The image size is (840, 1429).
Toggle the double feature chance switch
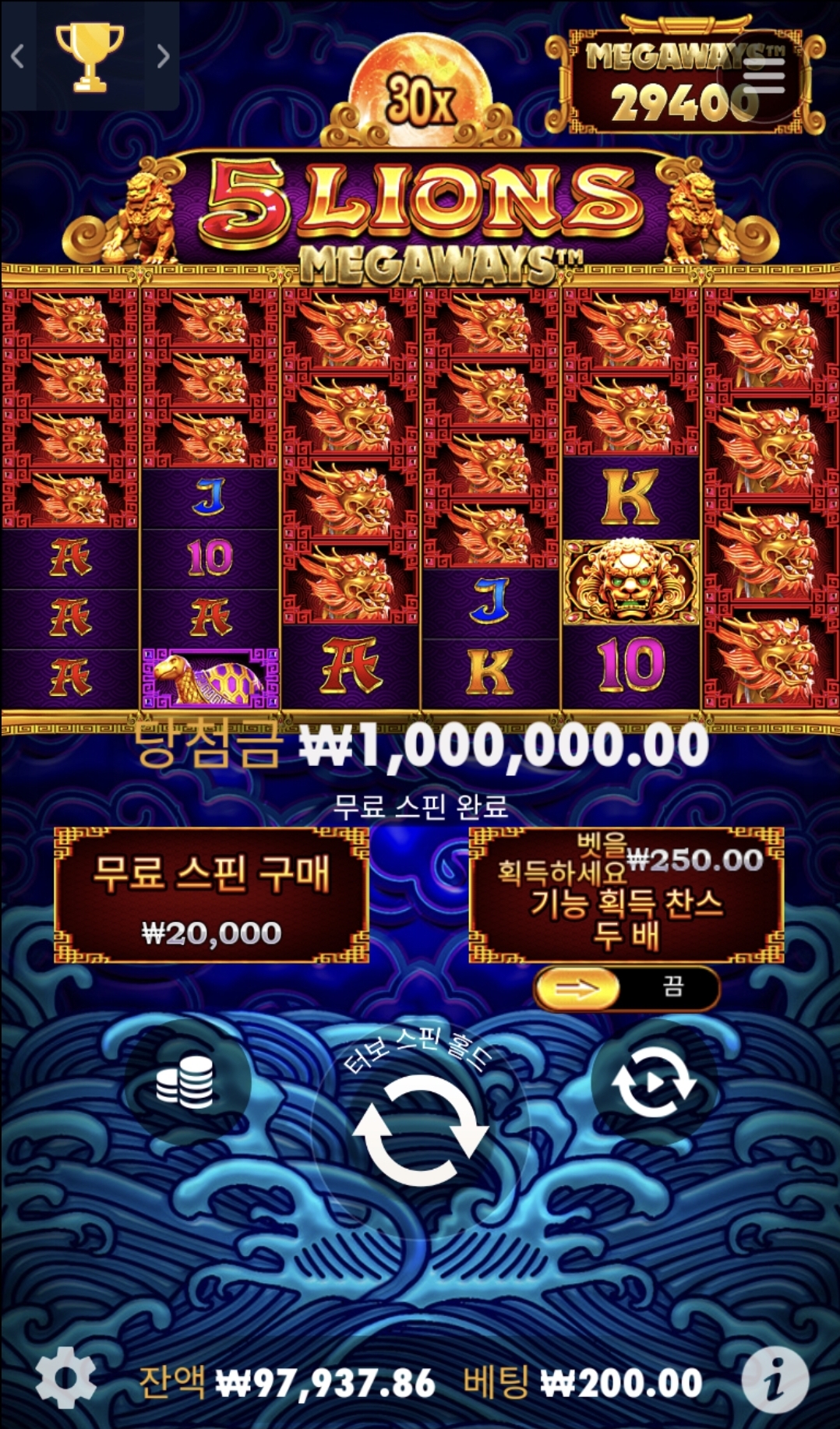pos(626,989)
